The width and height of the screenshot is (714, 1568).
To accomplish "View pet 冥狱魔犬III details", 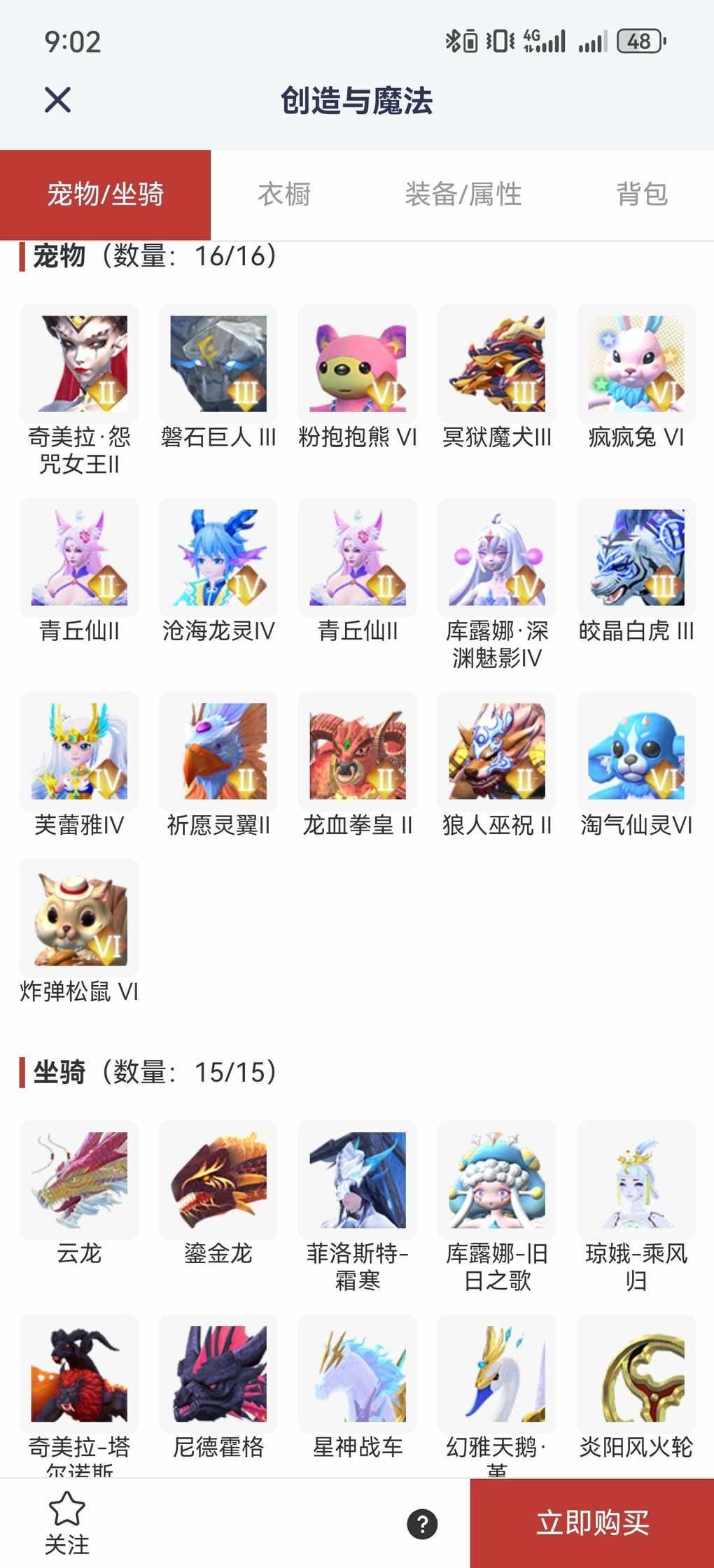I will [497, 364].
